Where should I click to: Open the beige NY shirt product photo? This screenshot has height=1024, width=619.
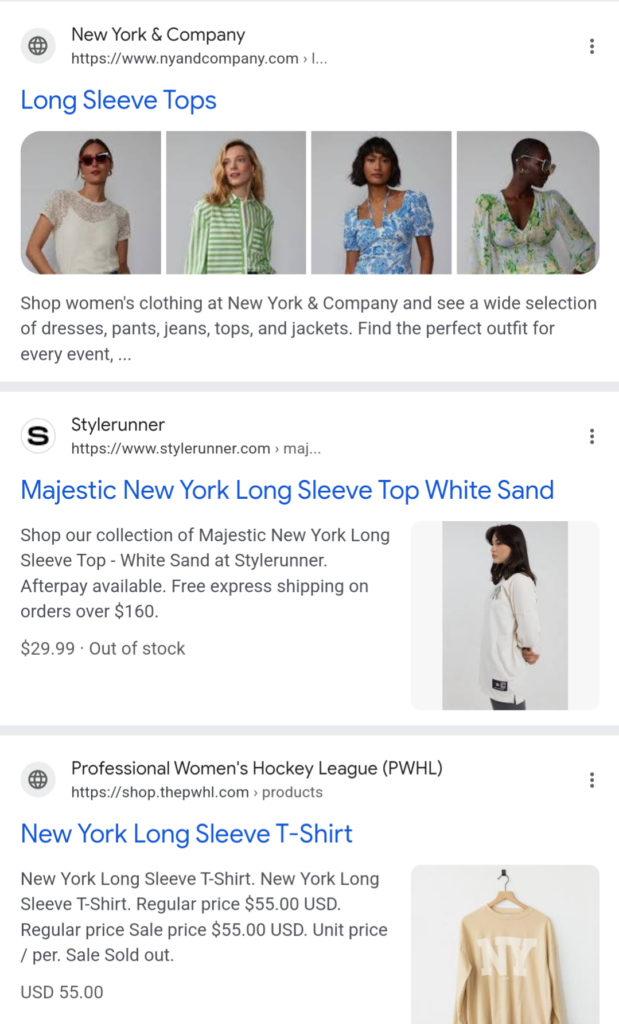click(505, 944)
